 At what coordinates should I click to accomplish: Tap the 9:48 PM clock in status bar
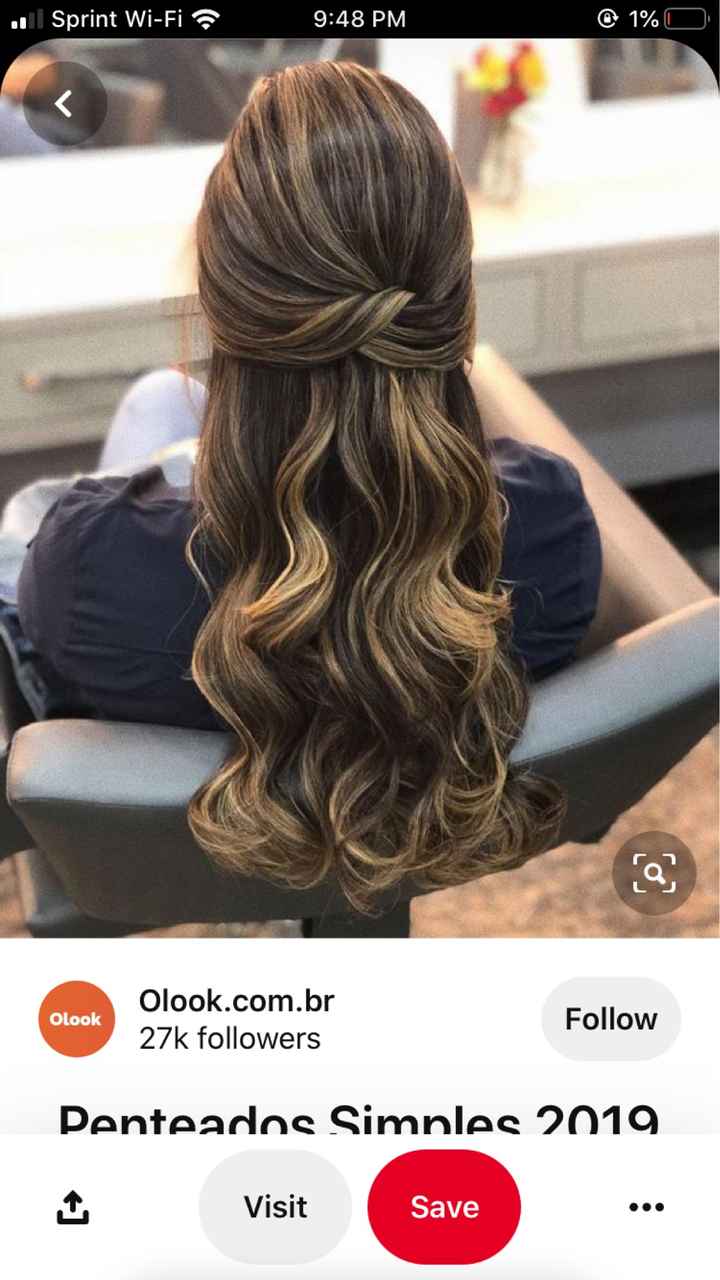click(x=358, y=18)
